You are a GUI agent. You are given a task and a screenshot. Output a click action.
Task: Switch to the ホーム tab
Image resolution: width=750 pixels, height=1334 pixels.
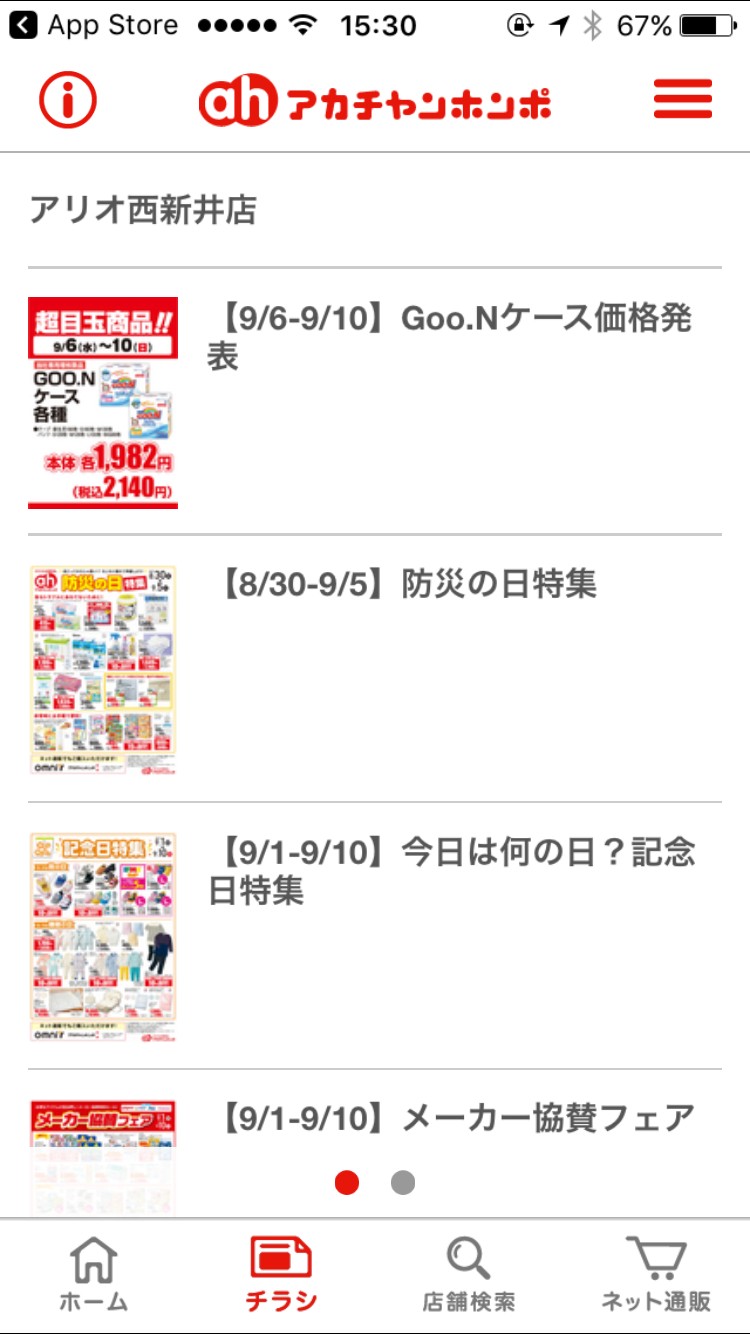pos(94,1272)
